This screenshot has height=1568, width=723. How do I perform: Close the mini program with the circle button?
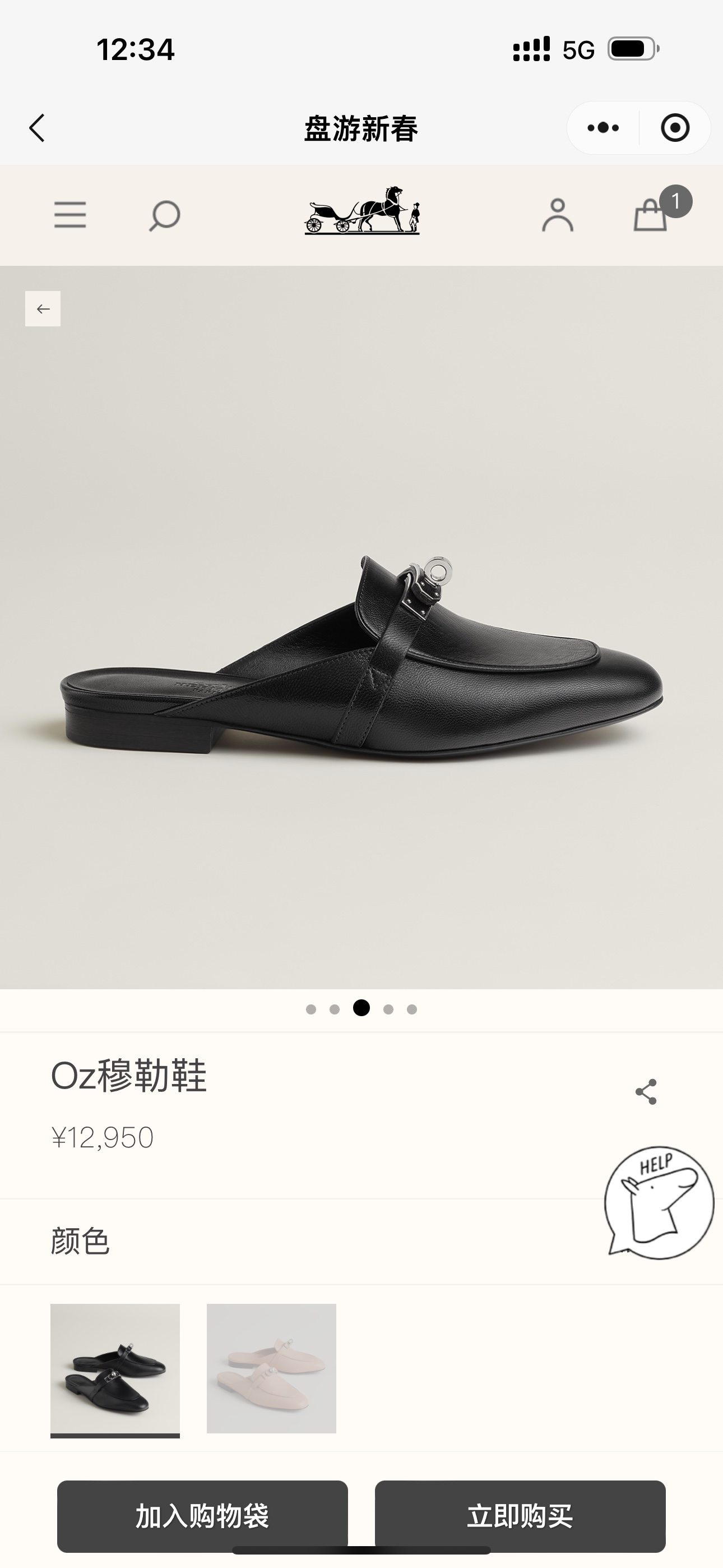click(674, 128)
